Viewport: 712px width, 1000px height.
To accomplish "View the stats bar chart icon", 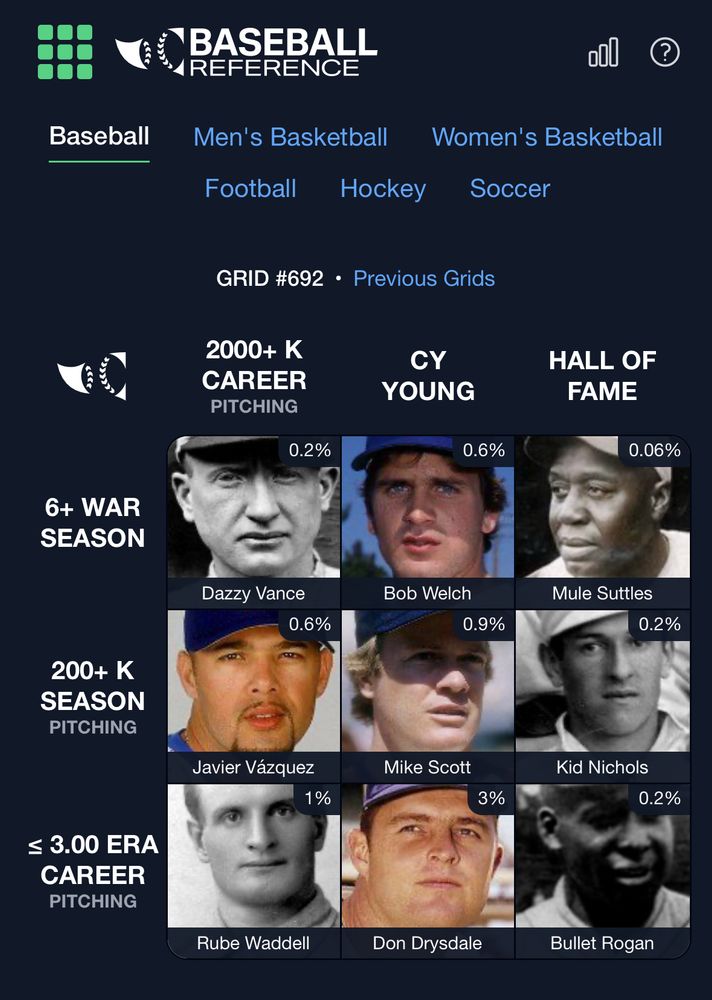I will click(x=603, y=52).
